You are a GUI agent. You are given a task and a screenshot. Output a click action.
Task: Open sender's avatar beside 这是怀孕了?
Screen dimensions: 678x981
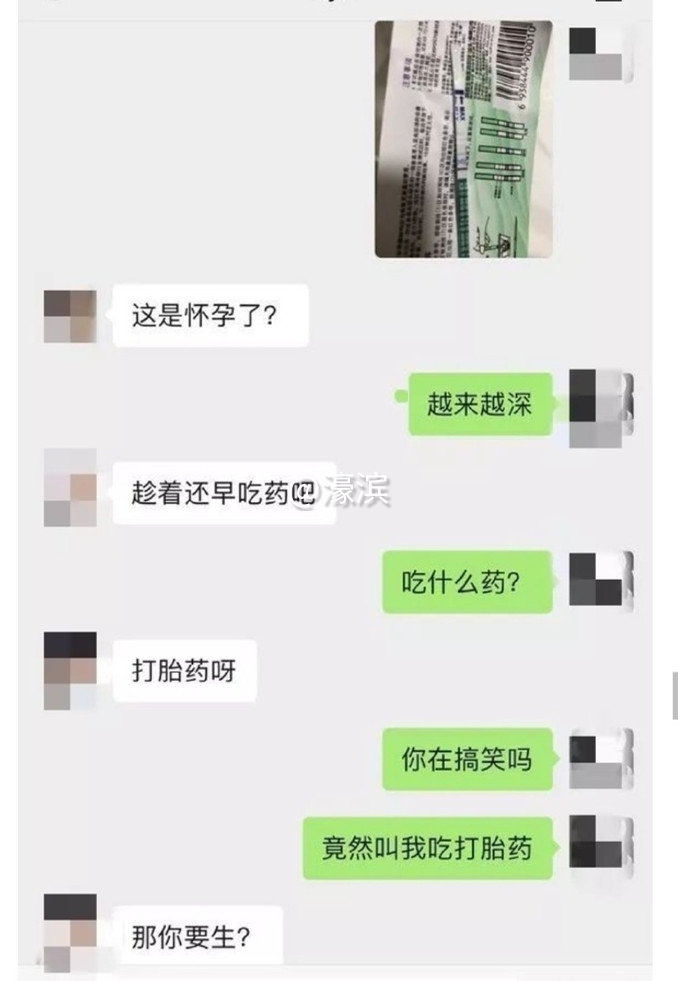click(70, 316)
